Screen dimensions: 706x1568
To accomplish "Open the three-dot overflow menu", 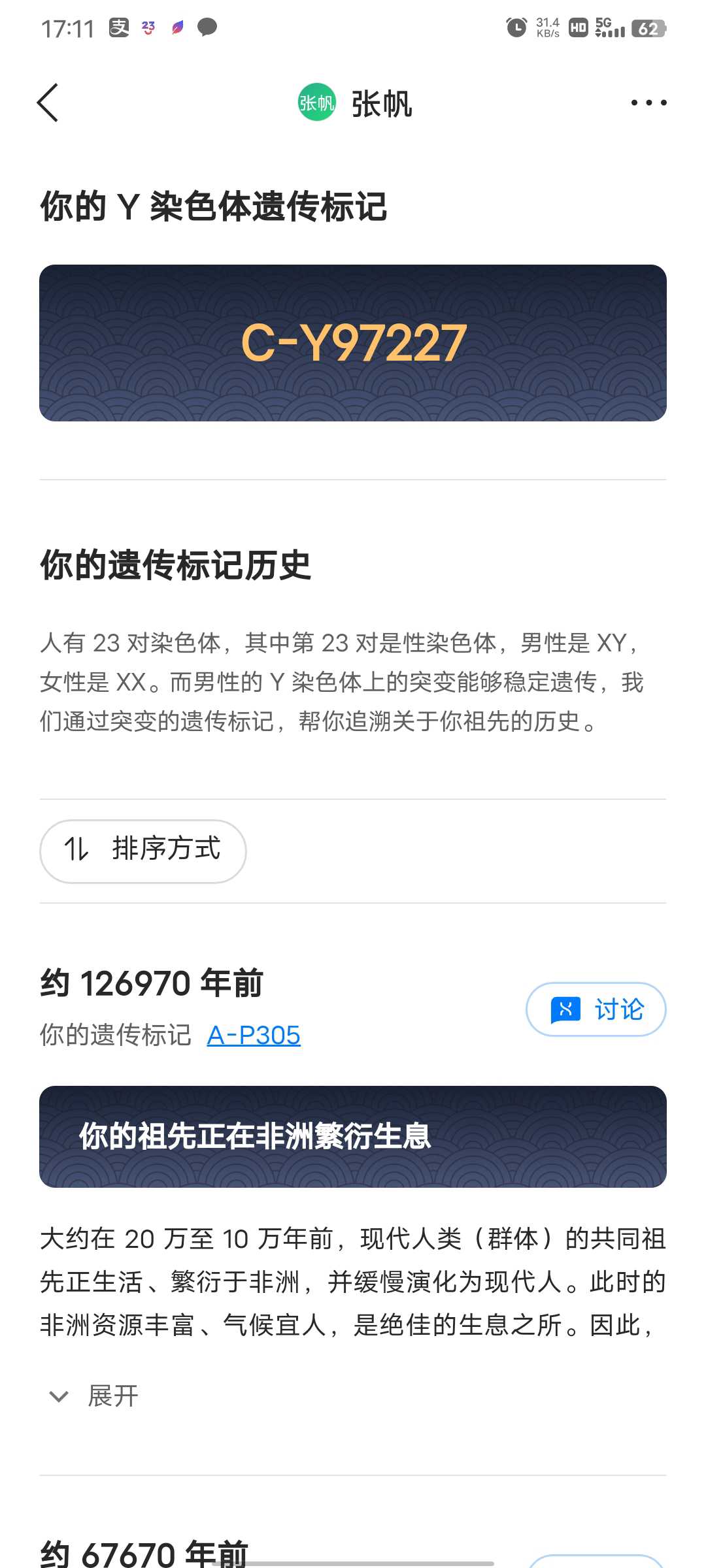I will [x=648, y=103].
